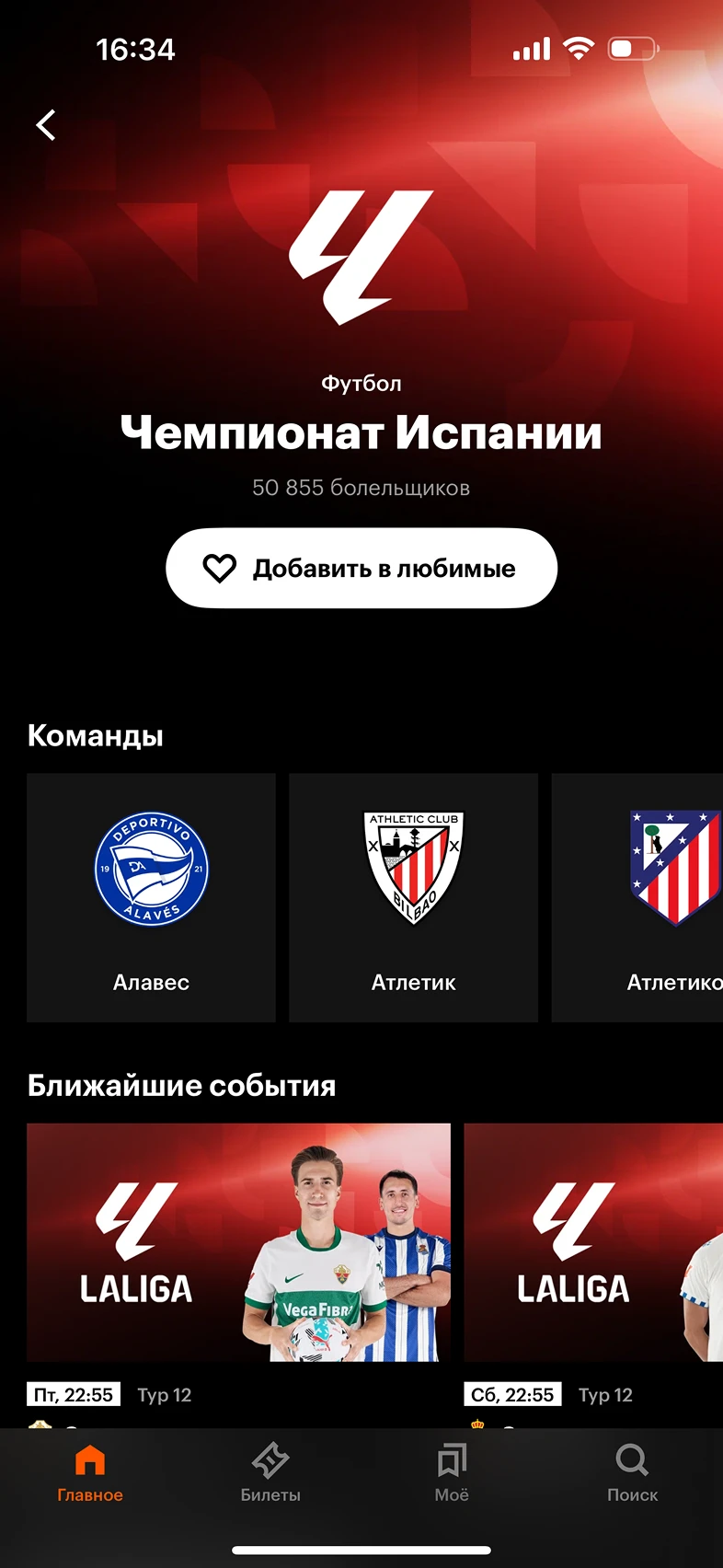This screenshot has height=1568, width=723.
Task: Switch to the Главное tab
Action: pos(90,1472)
